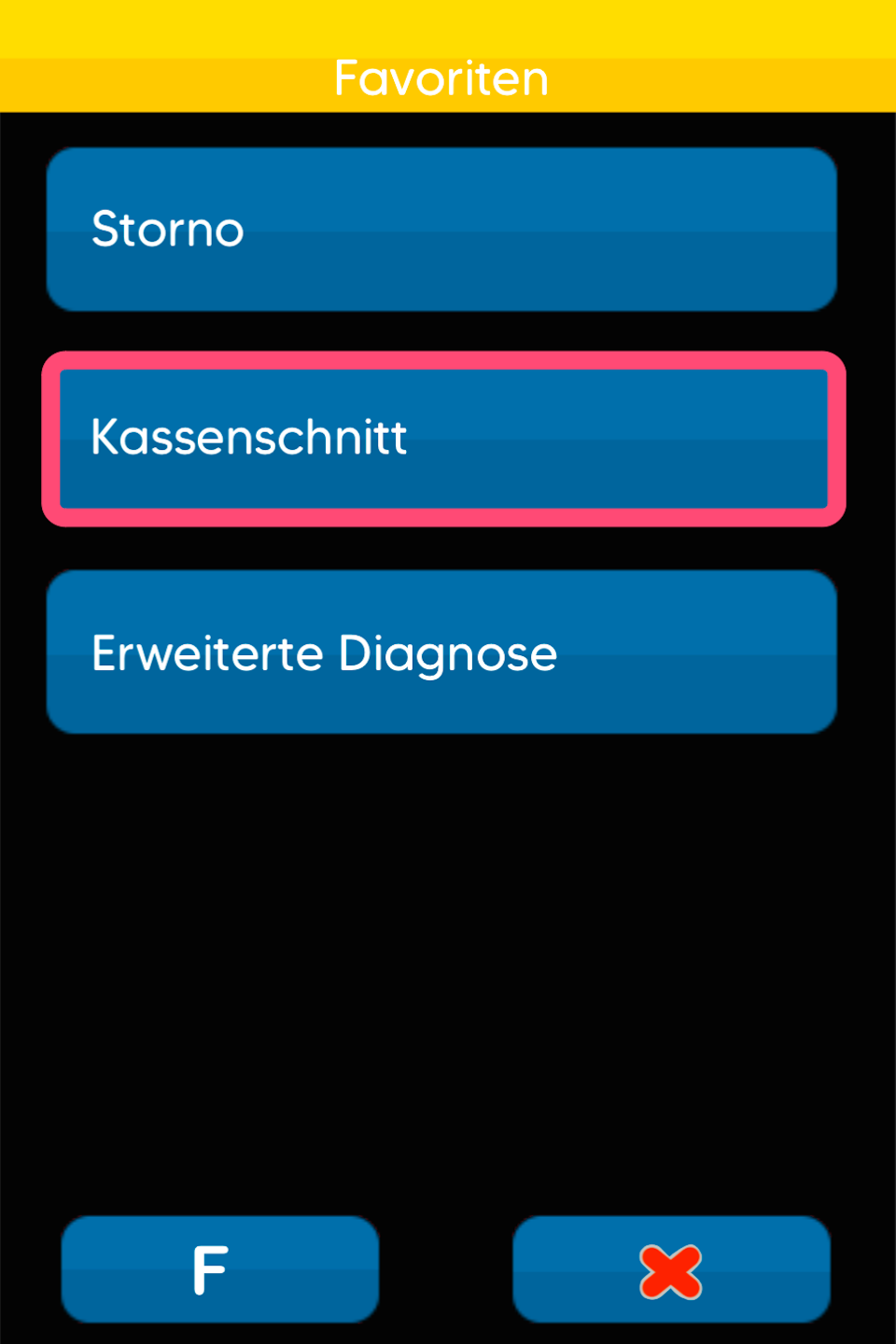
Task: Open Erweiterte Diagnose
Action: [x=441, y=652]
